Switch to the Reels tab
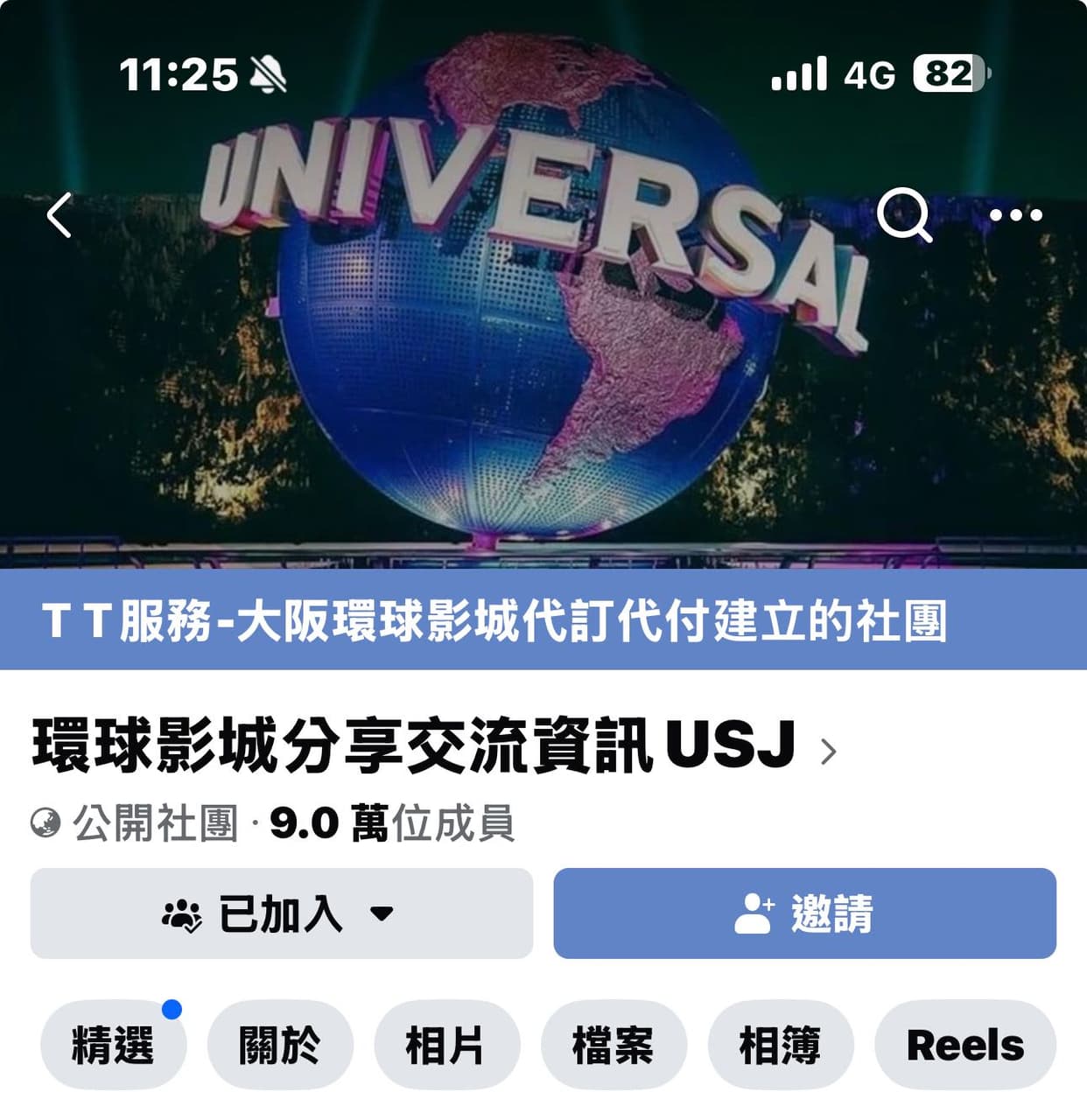This screenshot has height=1120, width=1087. click(x=964, y=1046)
